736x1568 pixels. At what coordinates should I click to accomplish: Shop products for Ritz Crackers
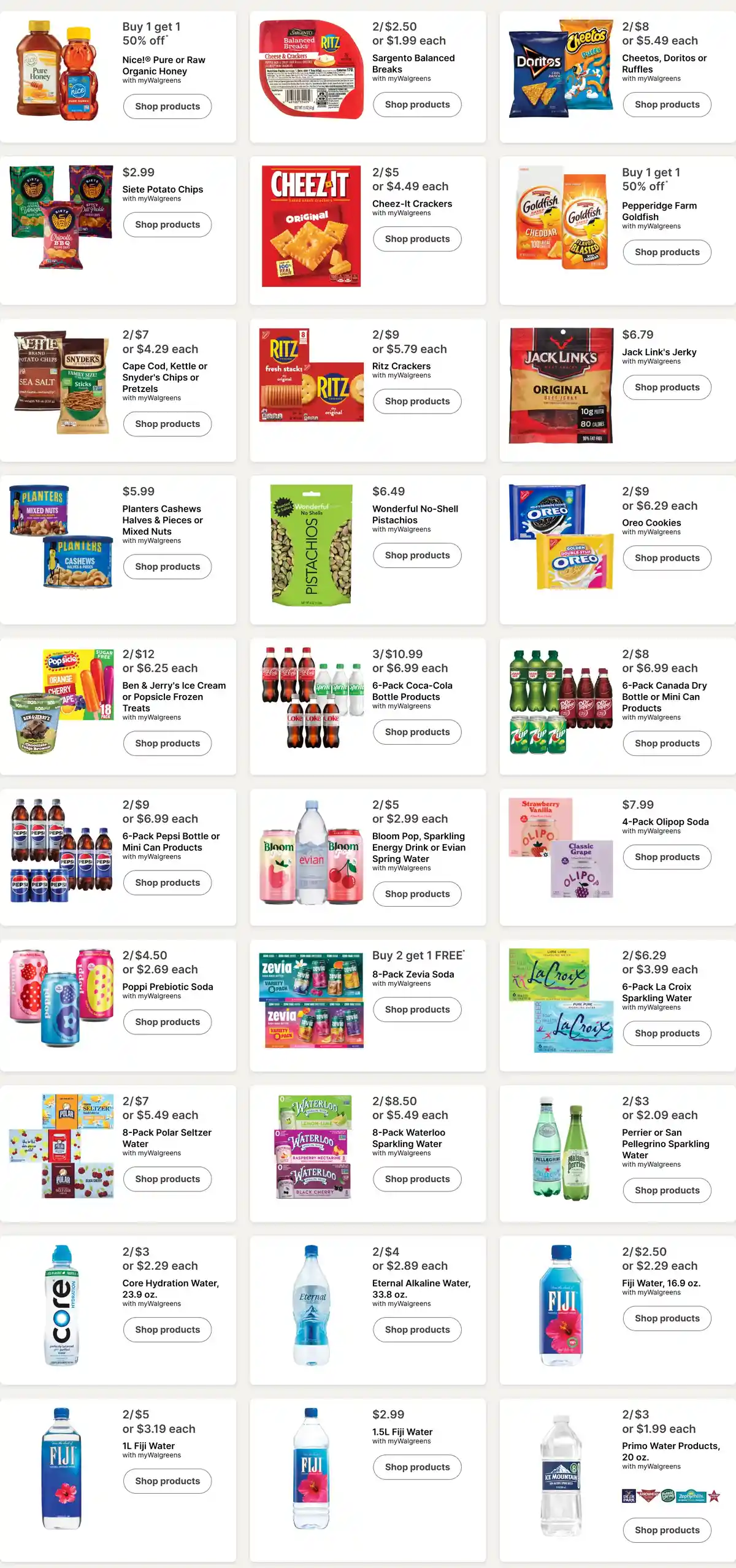[x=417, y=401]
